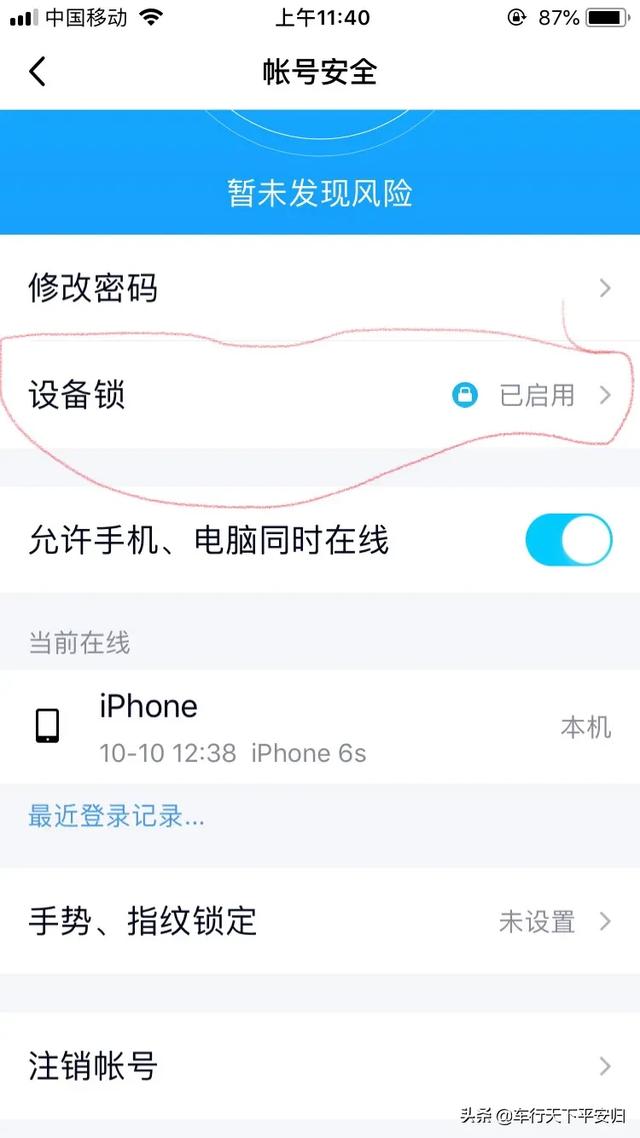This screenshot has height=1138, width=640.
Task: Open the 注销帐号 row
Action: click(x=320, y=1066)
